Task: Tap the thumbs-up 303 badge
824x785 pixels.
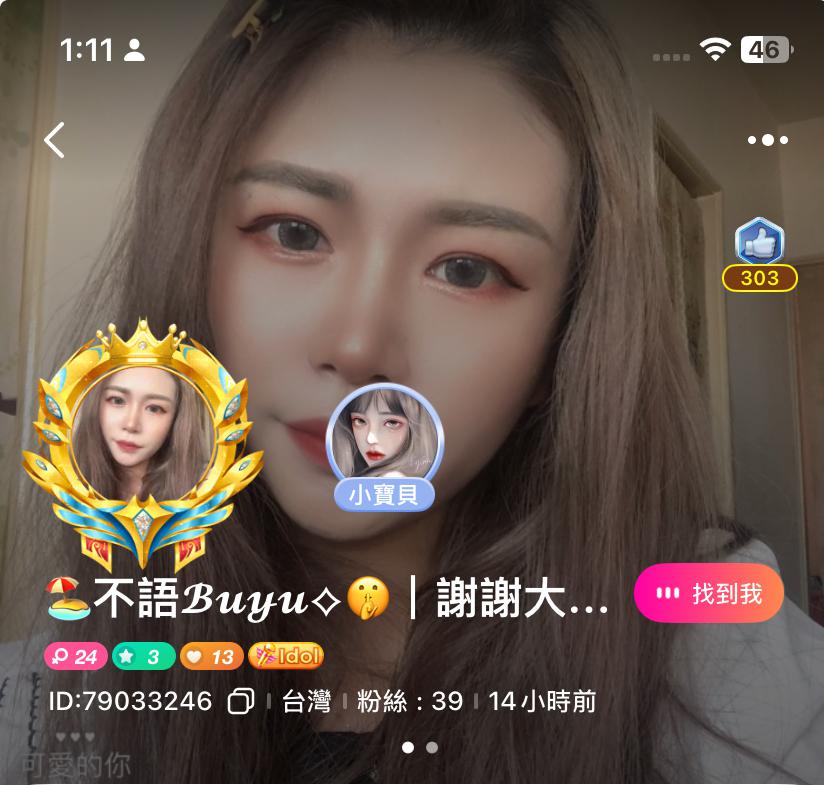Action: (760, 254)
